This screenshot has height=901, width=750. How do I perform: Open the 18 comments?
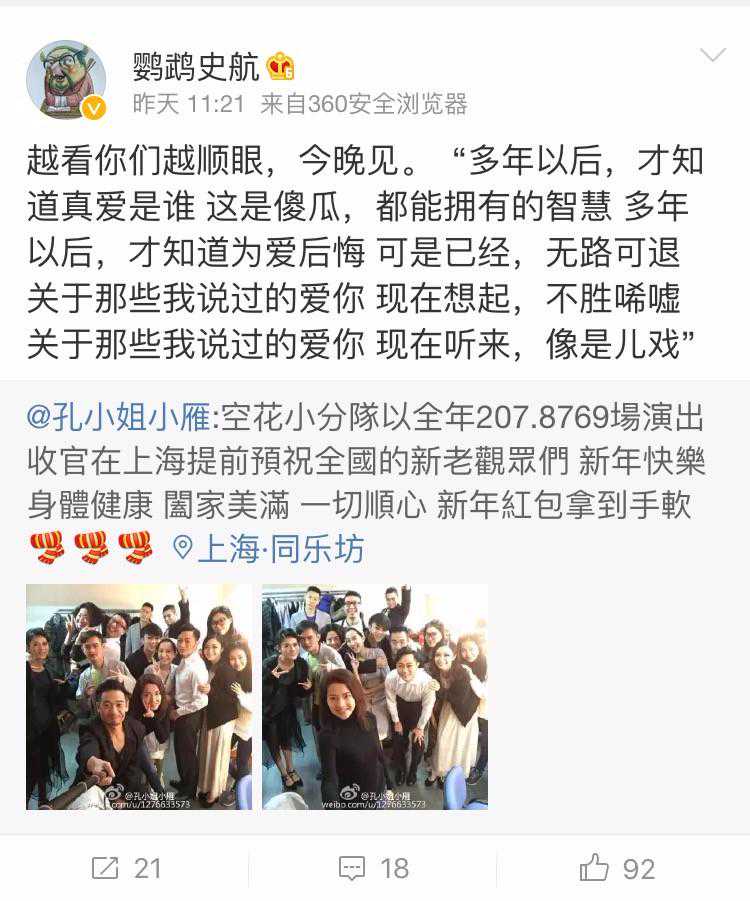tap(374, 868)
